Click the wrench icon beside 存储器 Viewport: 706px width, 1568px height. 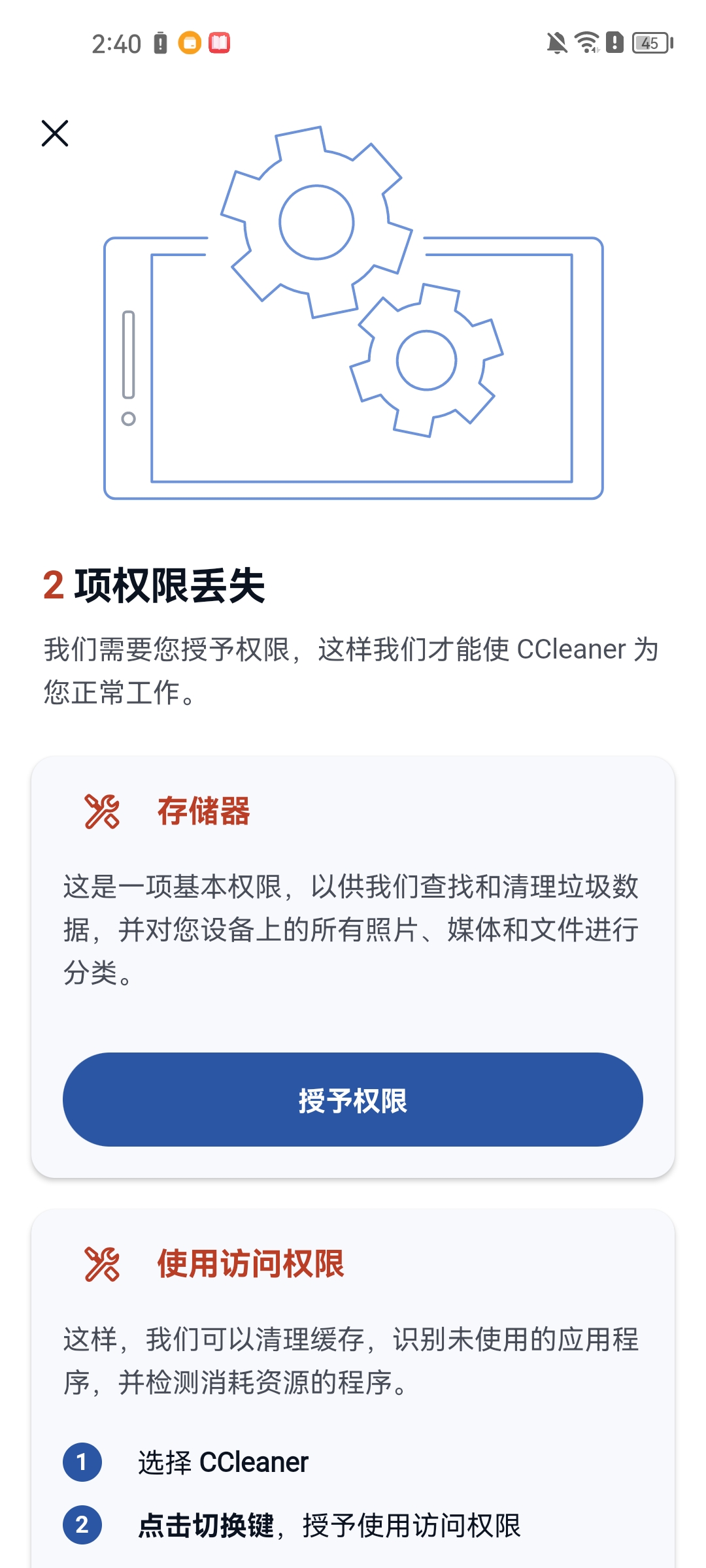[101, 812]
